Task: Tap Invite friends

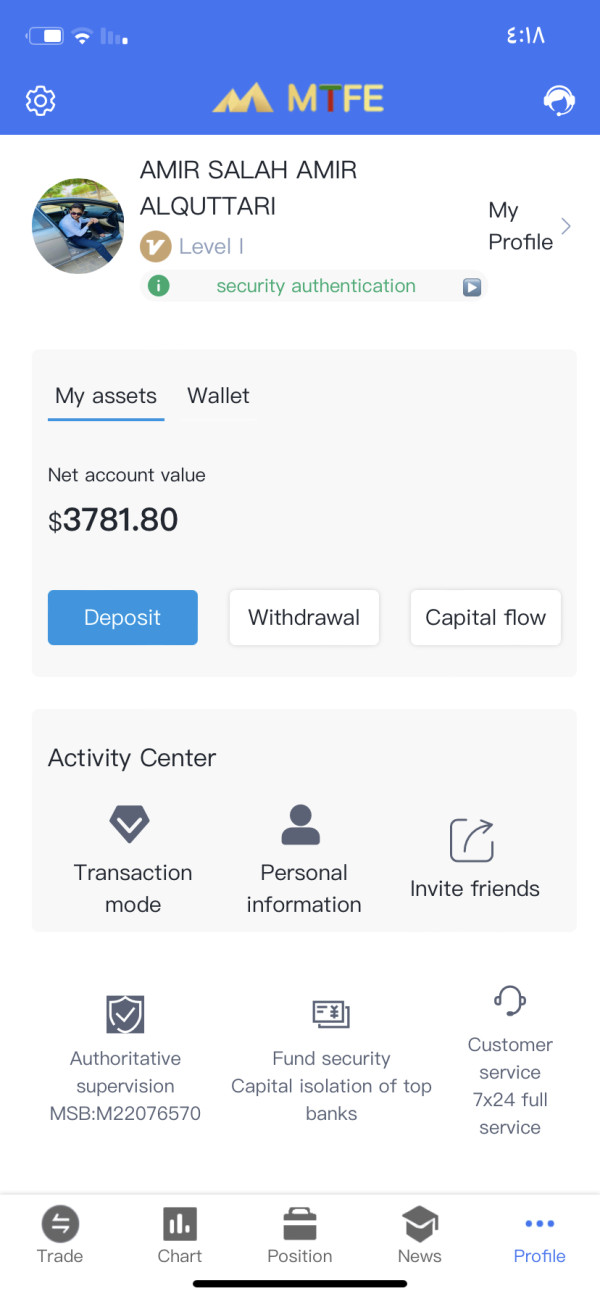Action: click(x=475, y=861)
